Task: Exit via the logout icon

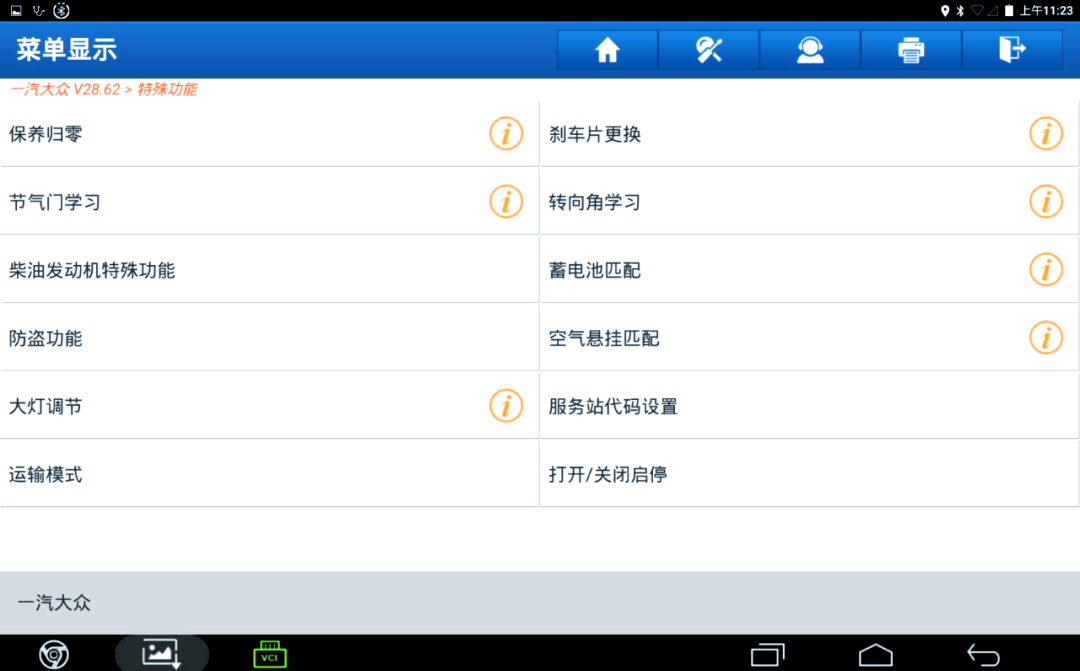Action: point(1012,50)
